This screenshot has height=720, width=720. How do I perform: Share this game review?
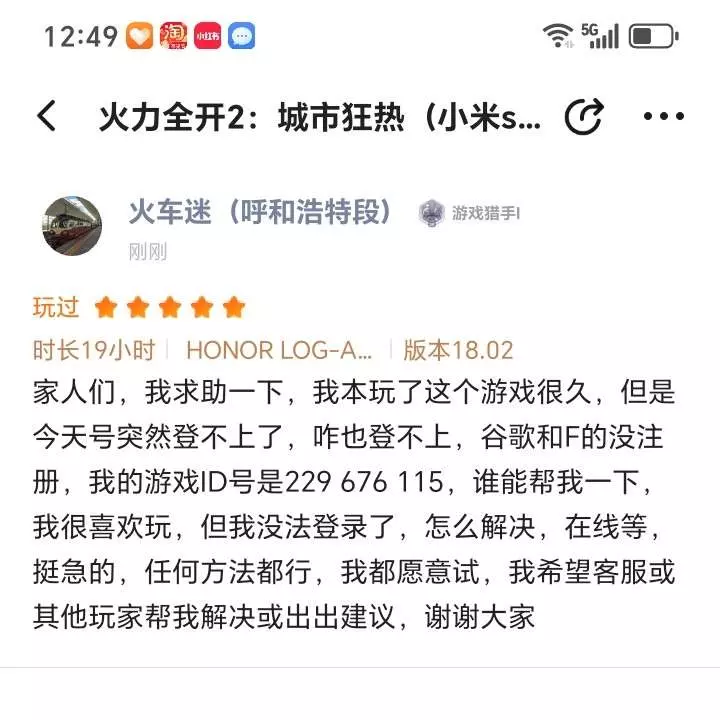coord(584,117)
